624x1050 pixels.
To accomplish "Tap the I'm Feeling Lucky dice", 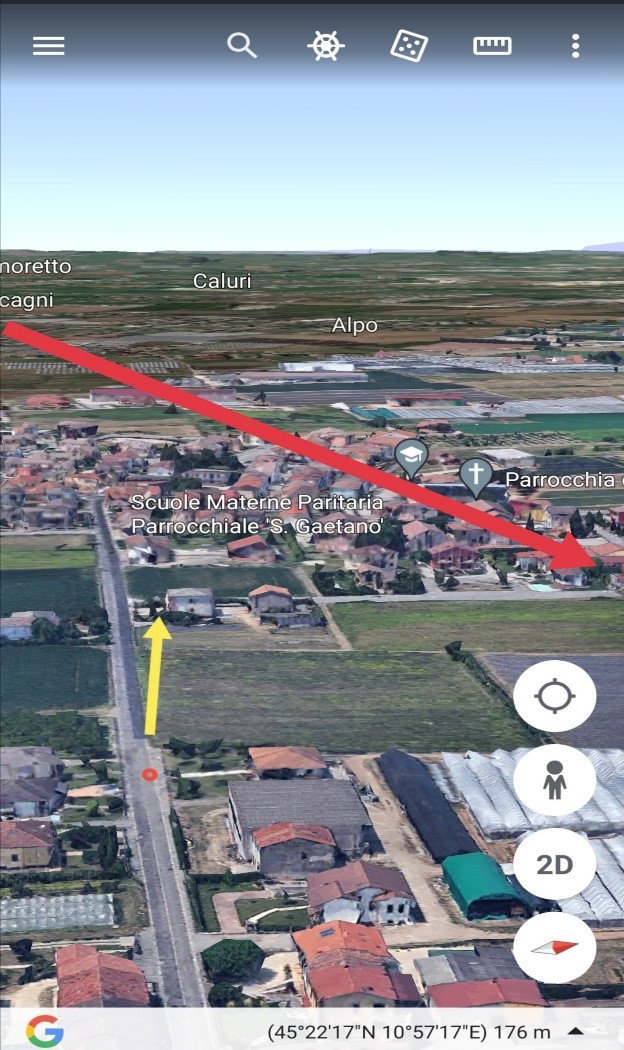I will 409,46.
